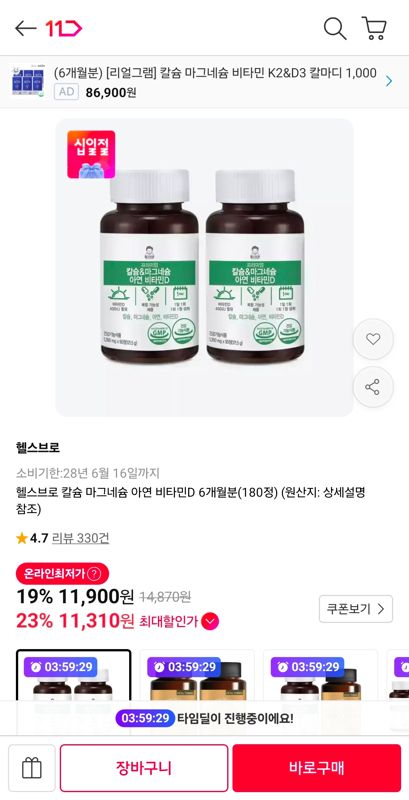Viewport: 409px width, 800px height.
Task: Share this product
Action: 373,387
